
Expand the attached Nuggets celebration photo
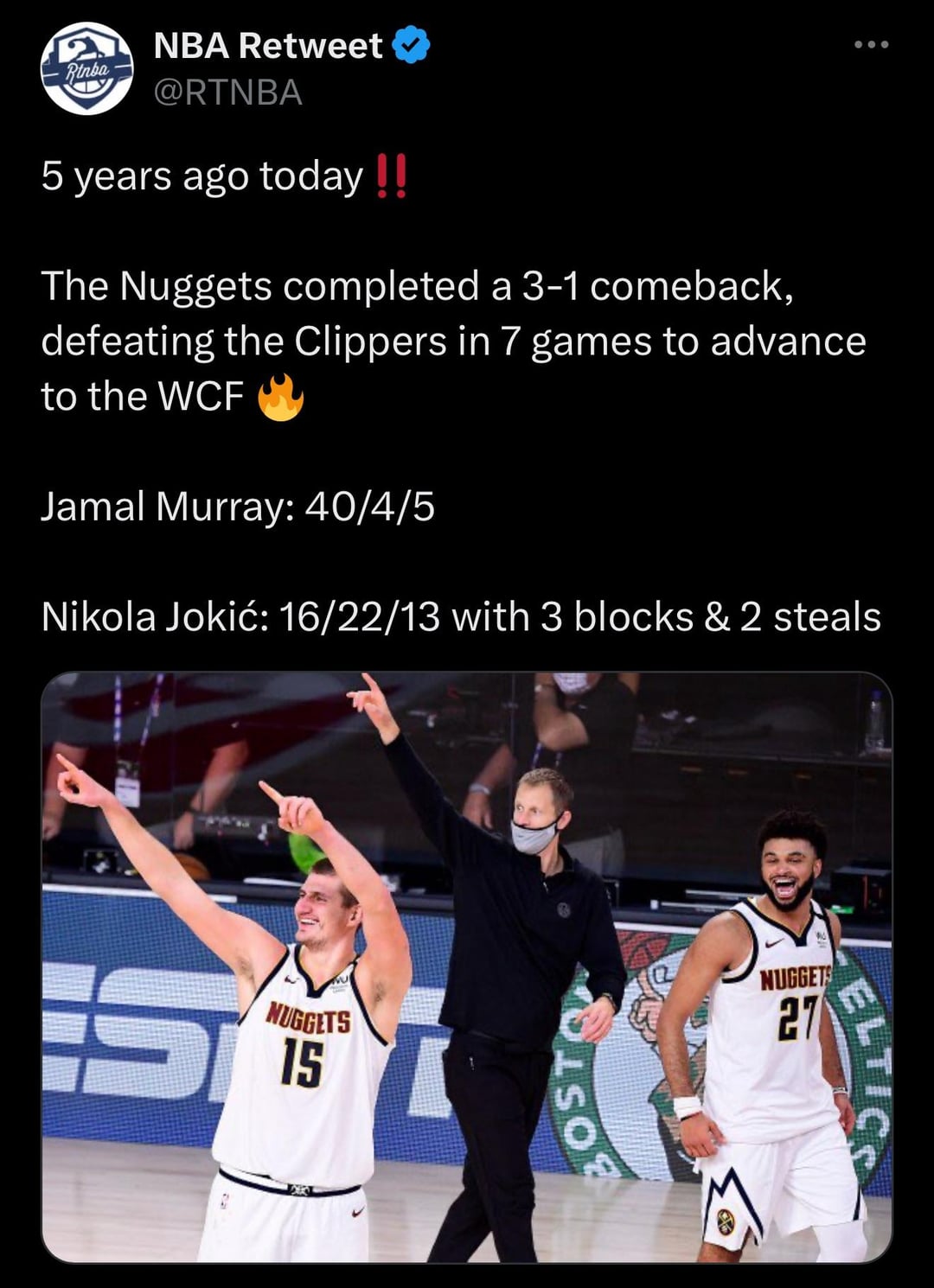pos(467,966)
